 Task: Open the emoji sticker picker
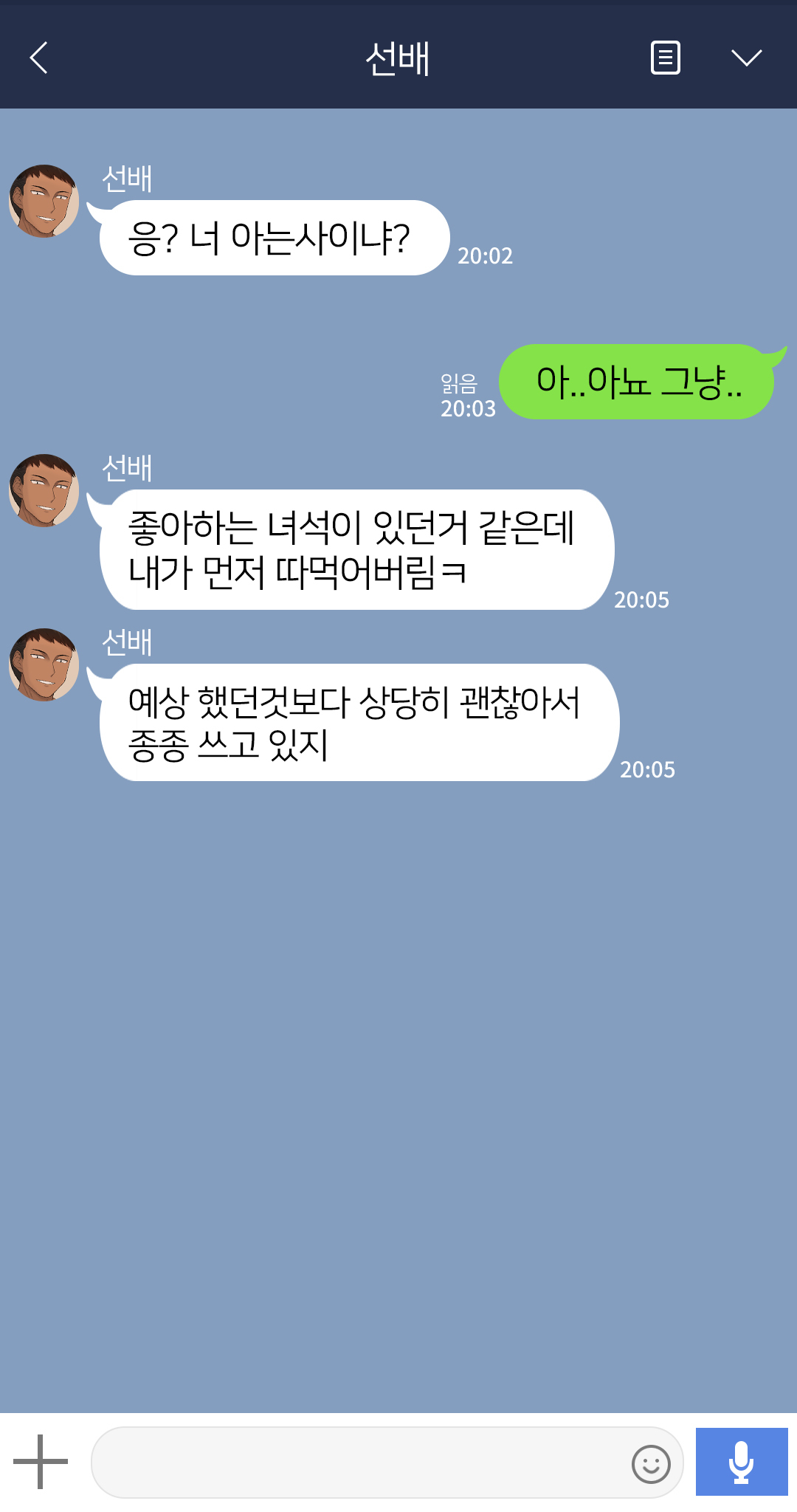651,1463
